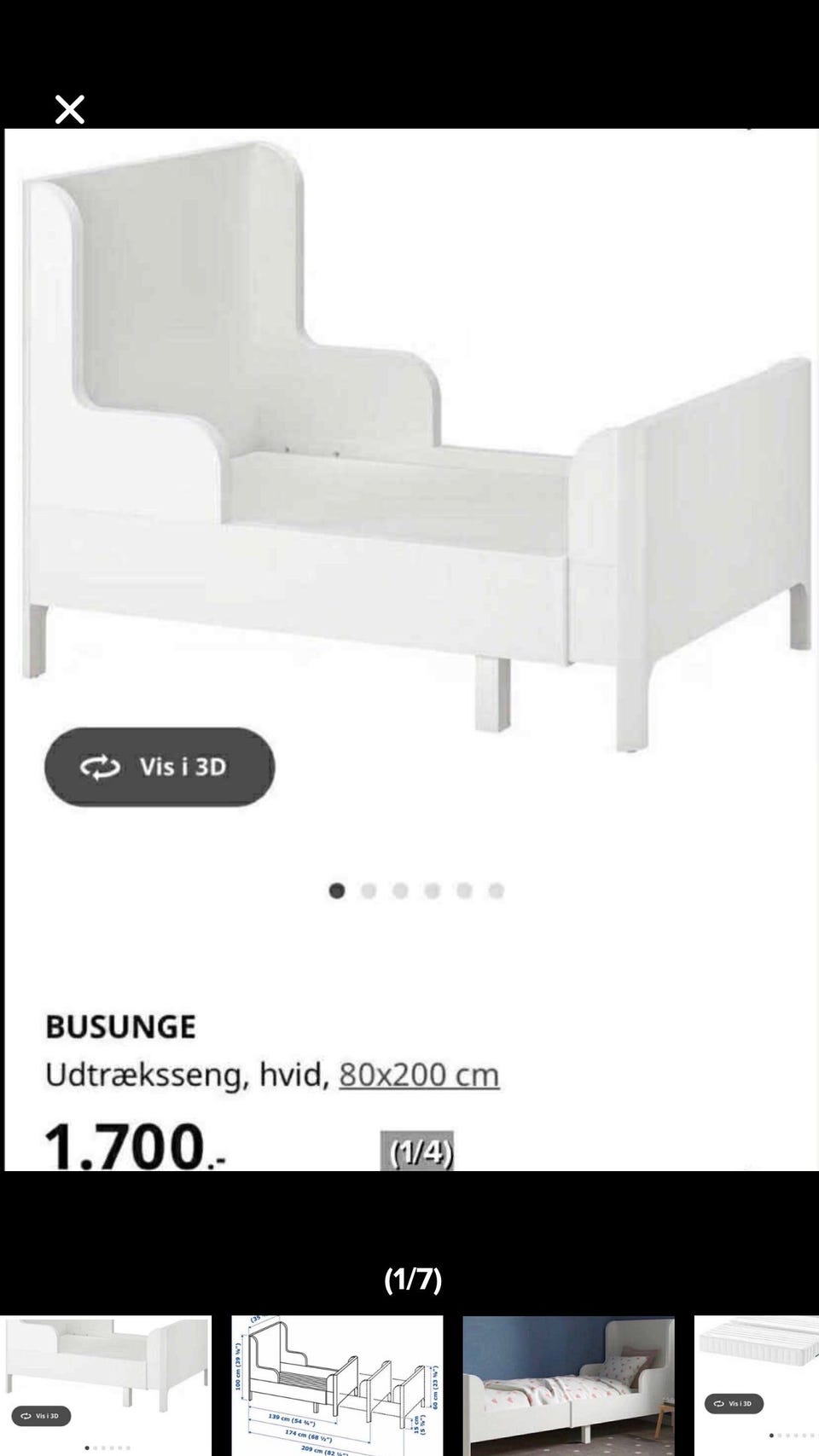This screenshot has width=819, height=1456.
Task: Click the second carousel dot
Action: (368, 890)
